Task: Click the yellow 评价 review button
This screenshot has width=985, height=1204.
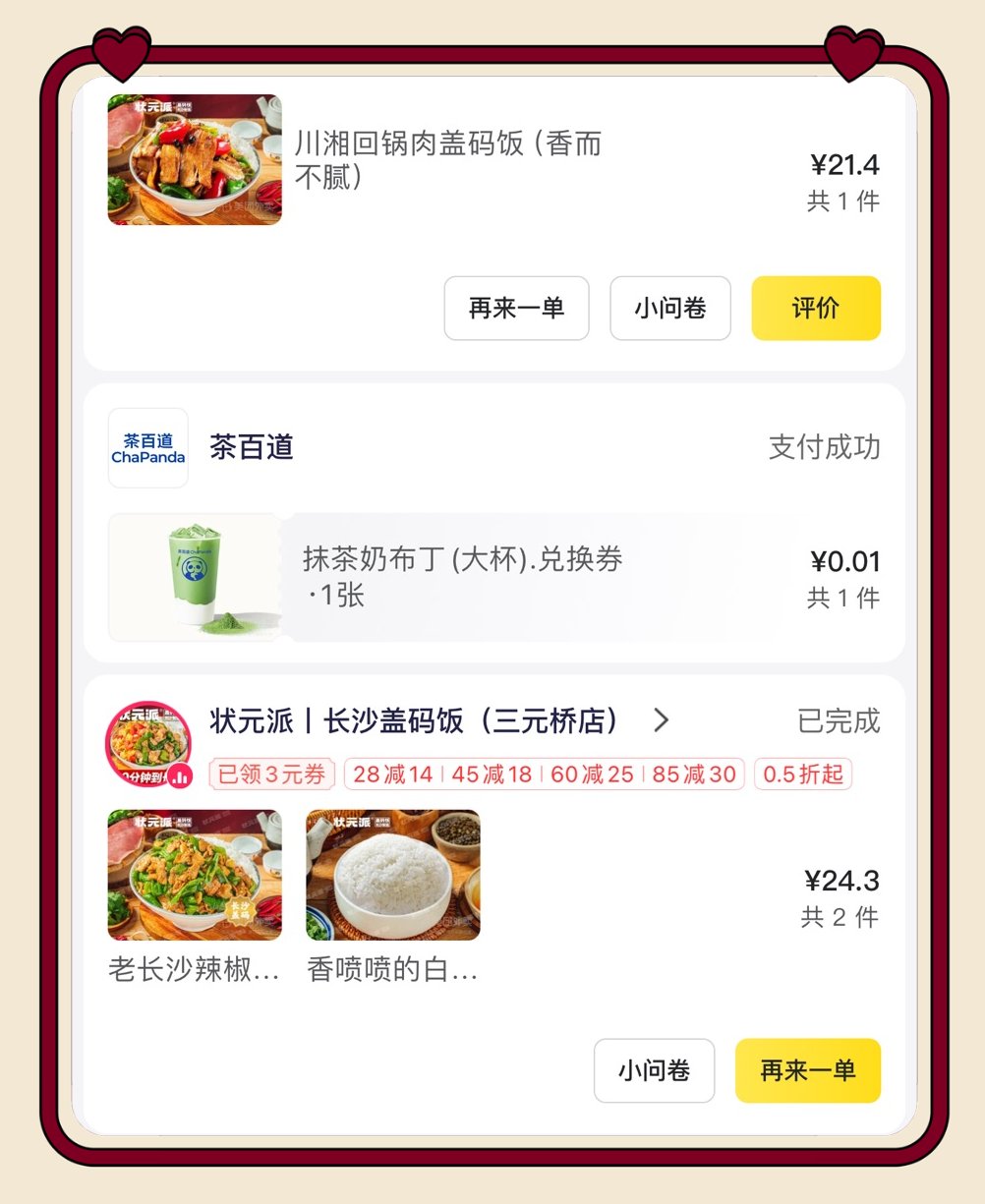Action: click(816, 308)
